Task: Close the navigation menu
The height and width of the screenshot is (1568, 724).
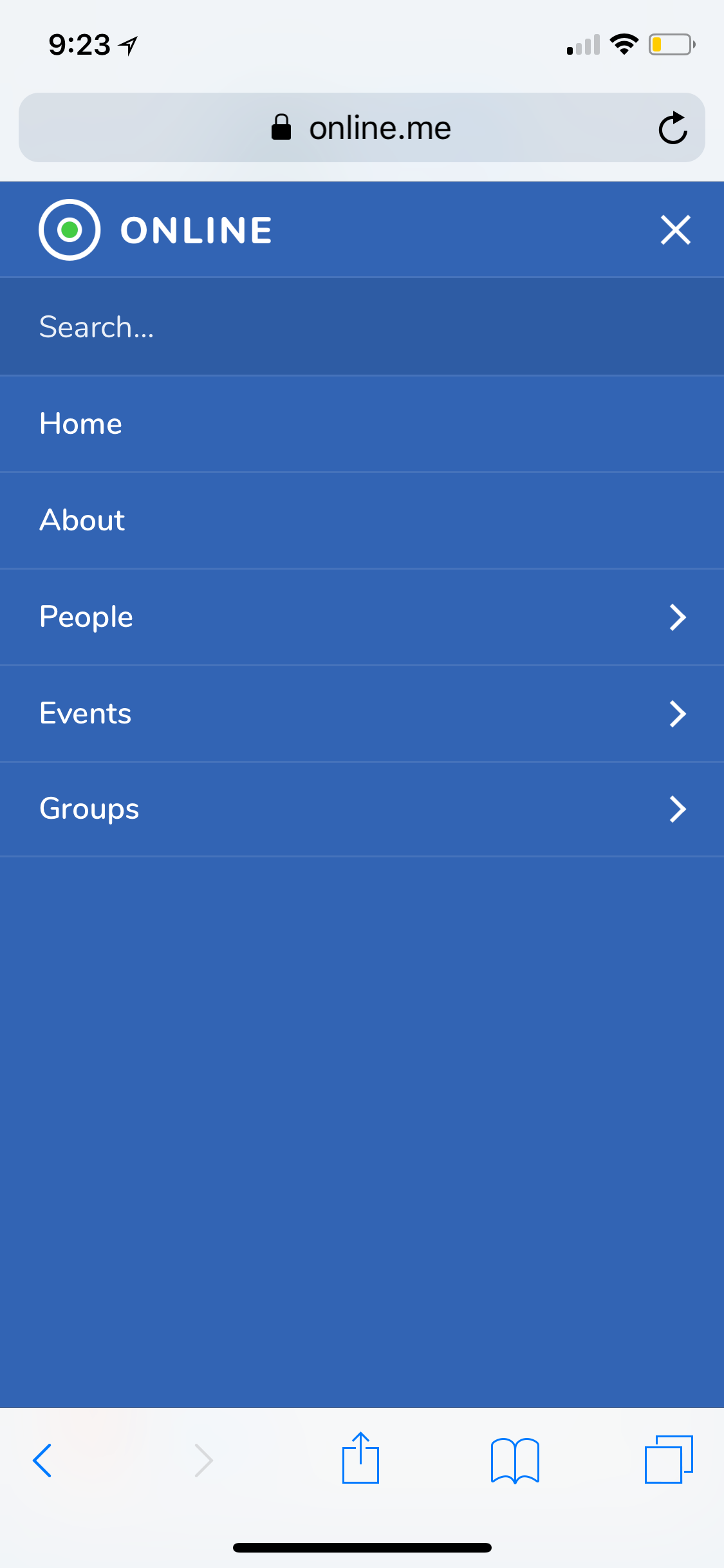Action: pyautogui.click(x=675, y=230)
